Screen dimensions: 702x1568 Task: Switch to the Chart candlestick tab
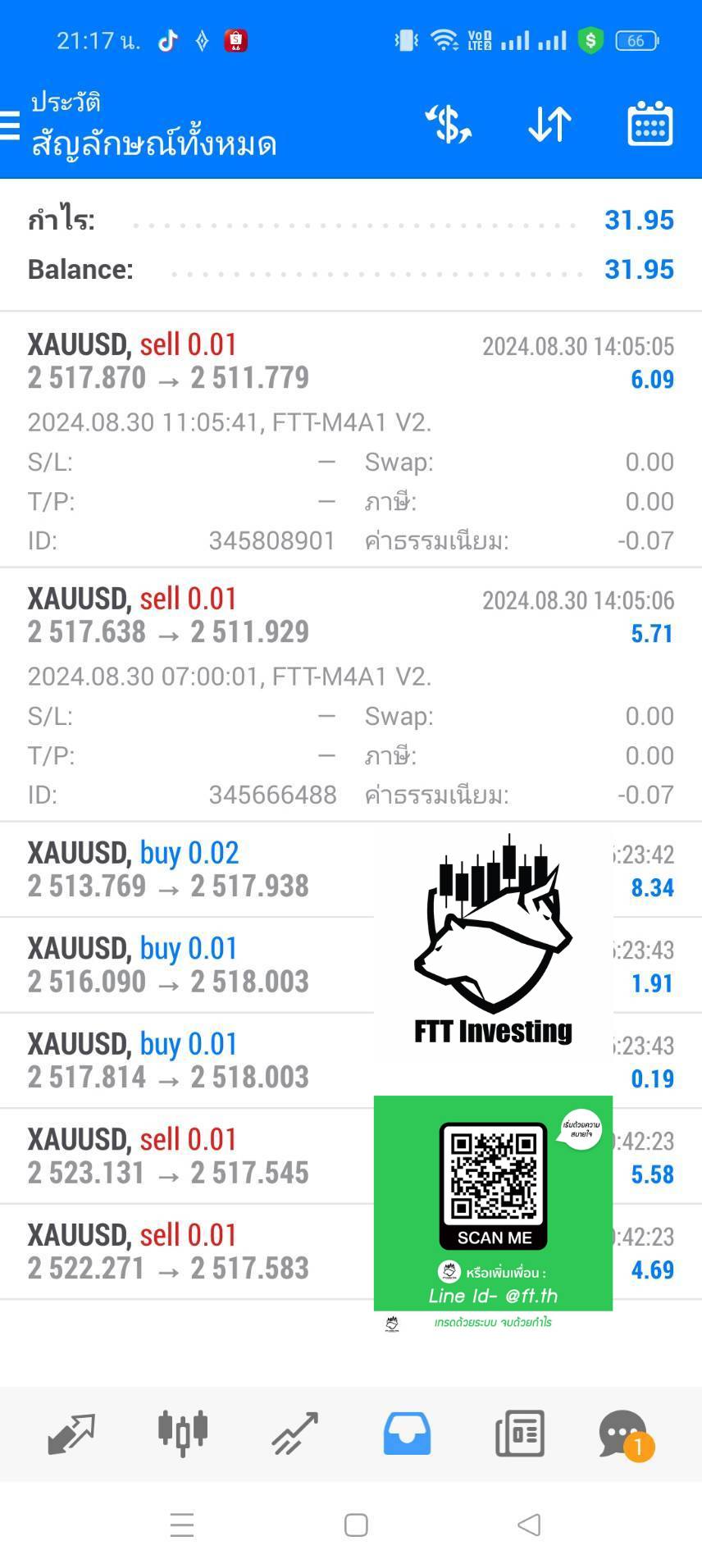pos(183,1434)
